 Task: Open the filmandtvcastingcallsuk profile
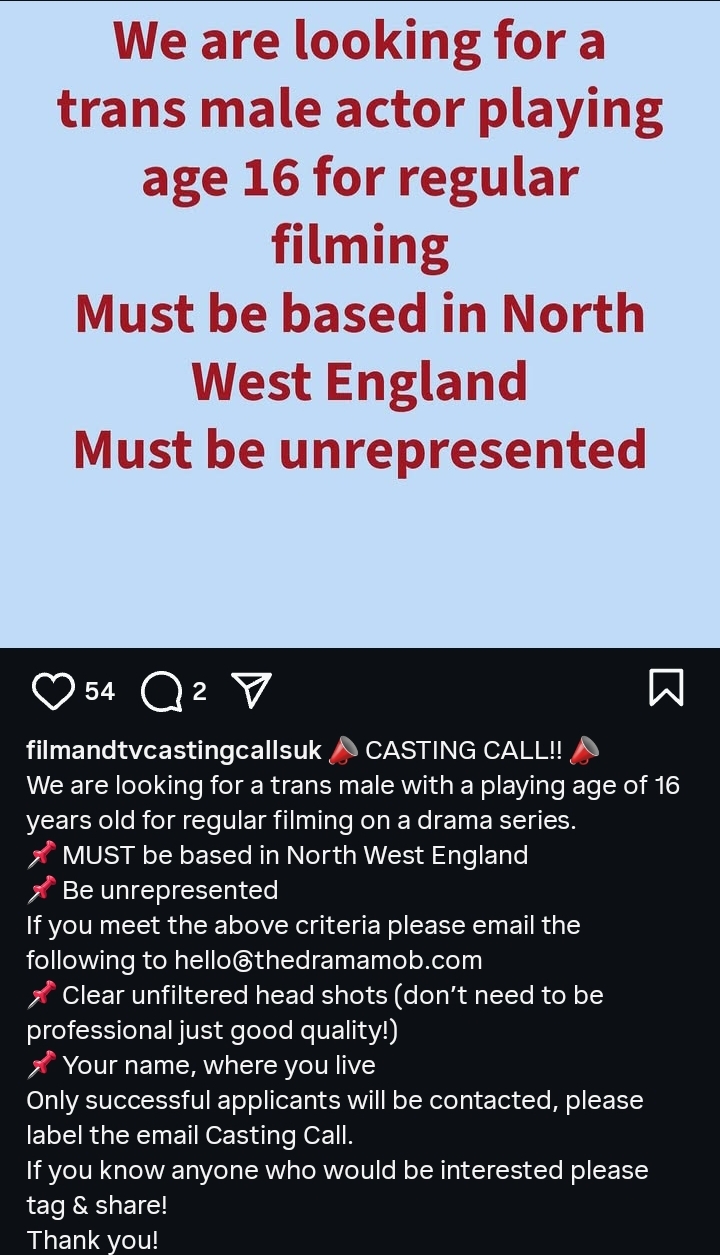[x=174, y=750]
